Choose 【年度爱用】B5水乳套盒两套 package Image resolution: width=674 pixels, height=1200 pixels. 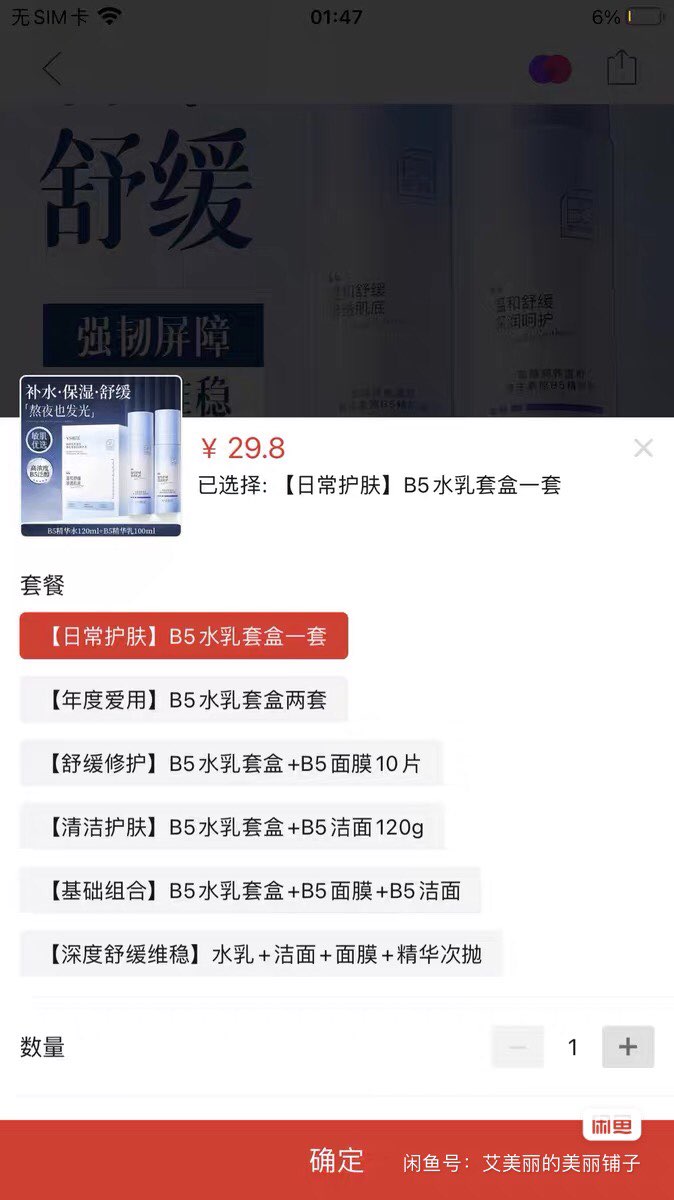184,700
